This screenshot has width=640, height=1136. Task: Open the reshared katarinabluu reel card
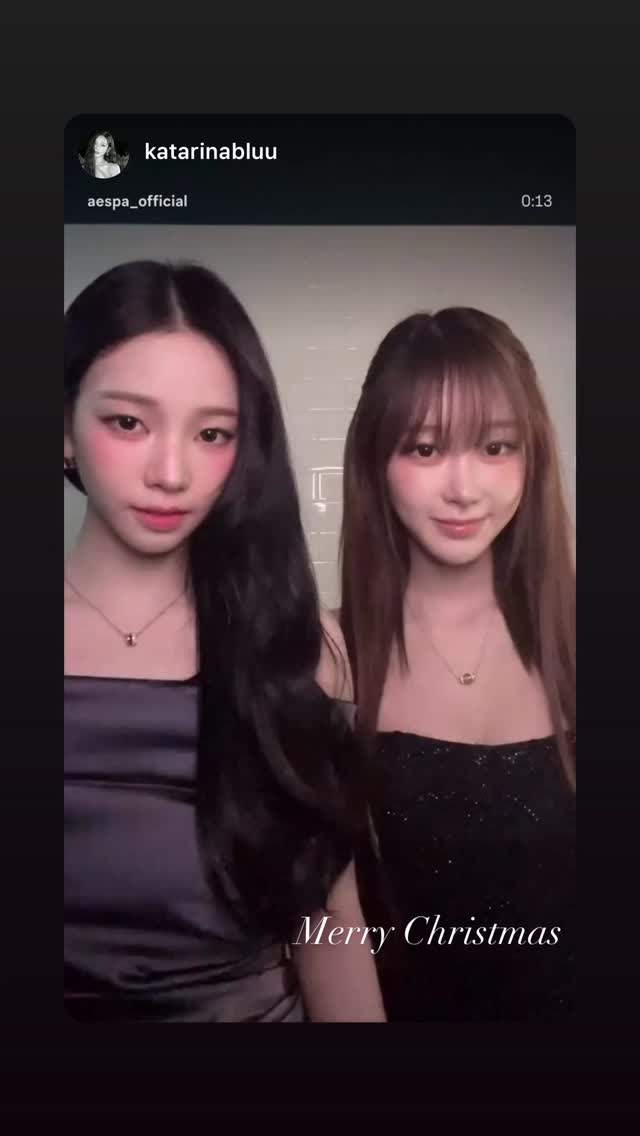point(320,567)
